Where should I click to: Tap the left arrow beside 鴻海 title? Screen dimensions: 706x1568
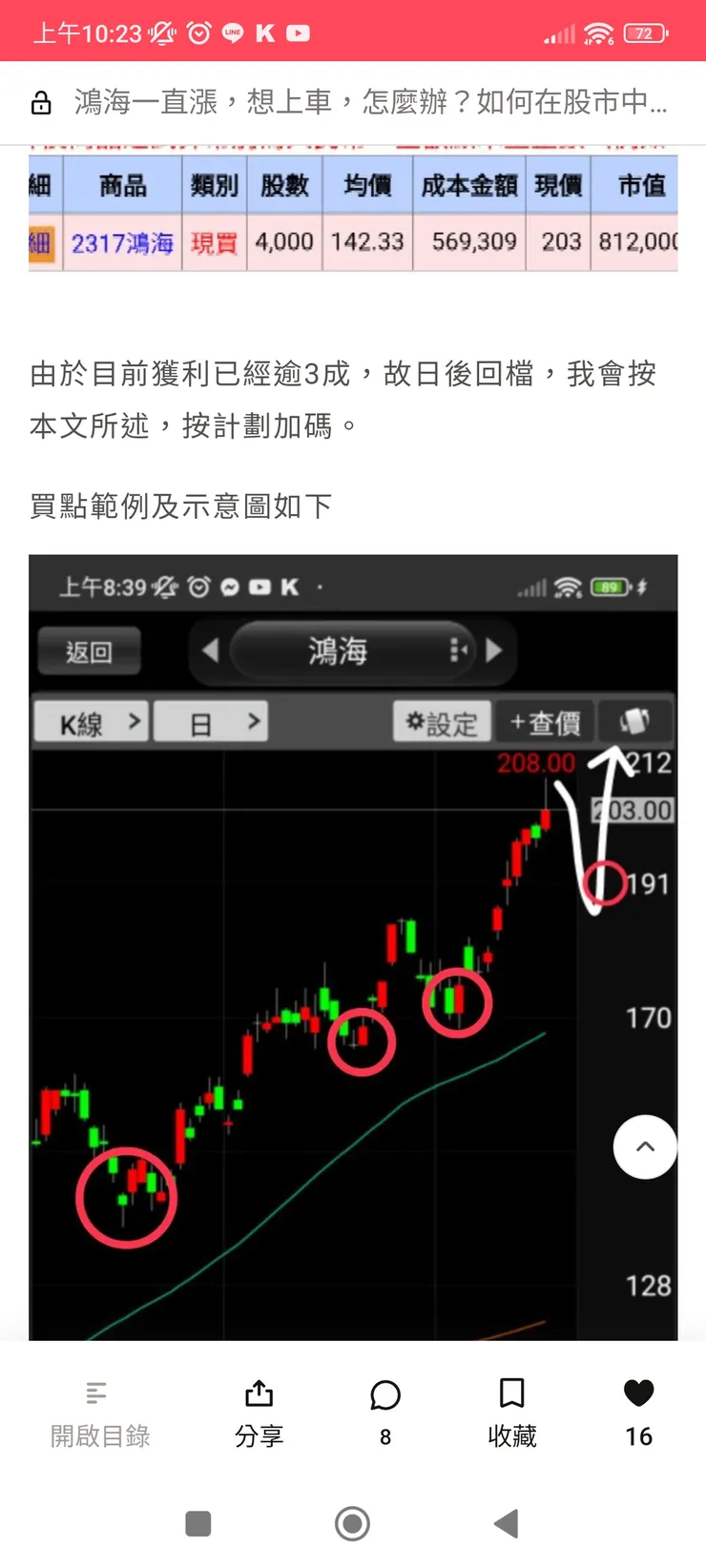(211, 650)
